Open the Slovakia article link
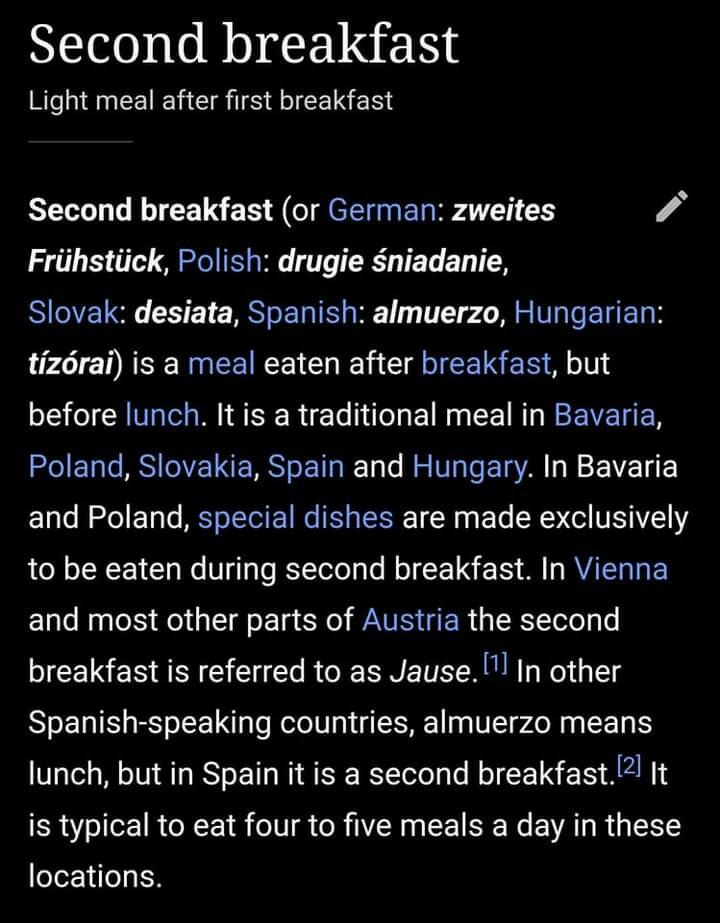Screen dimensions: 720x923 coord(190,466)
